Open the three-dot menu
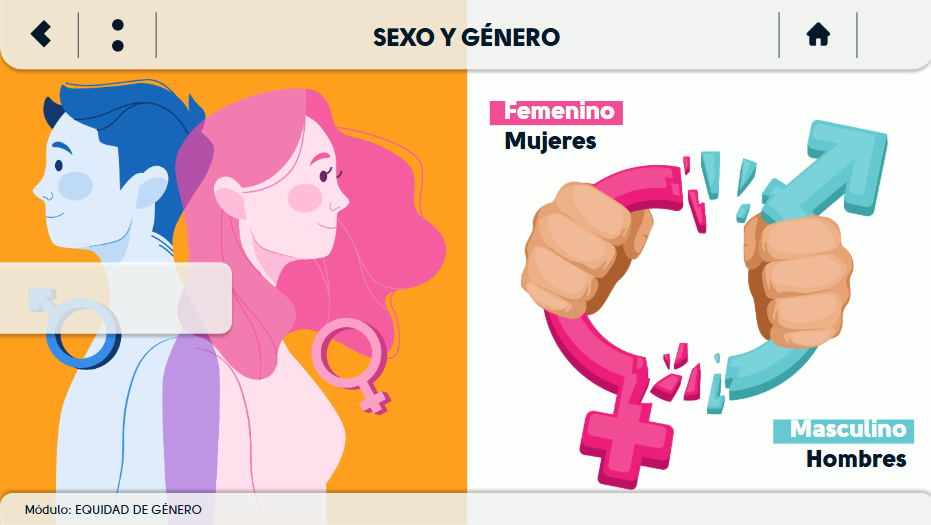 (x=118, y=35)
